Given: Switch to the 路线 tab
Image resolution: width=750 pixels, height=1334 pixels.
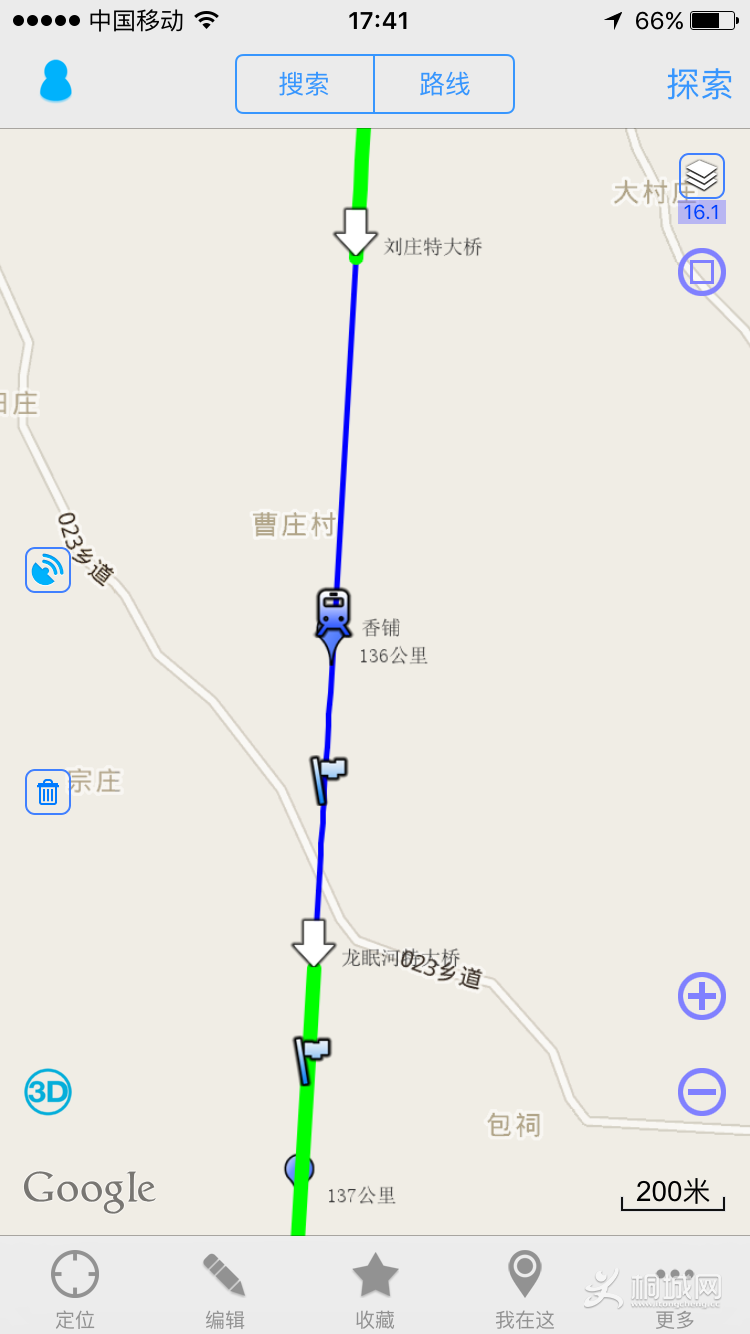Looking at the screenshot, I should [x=444, y=84].
